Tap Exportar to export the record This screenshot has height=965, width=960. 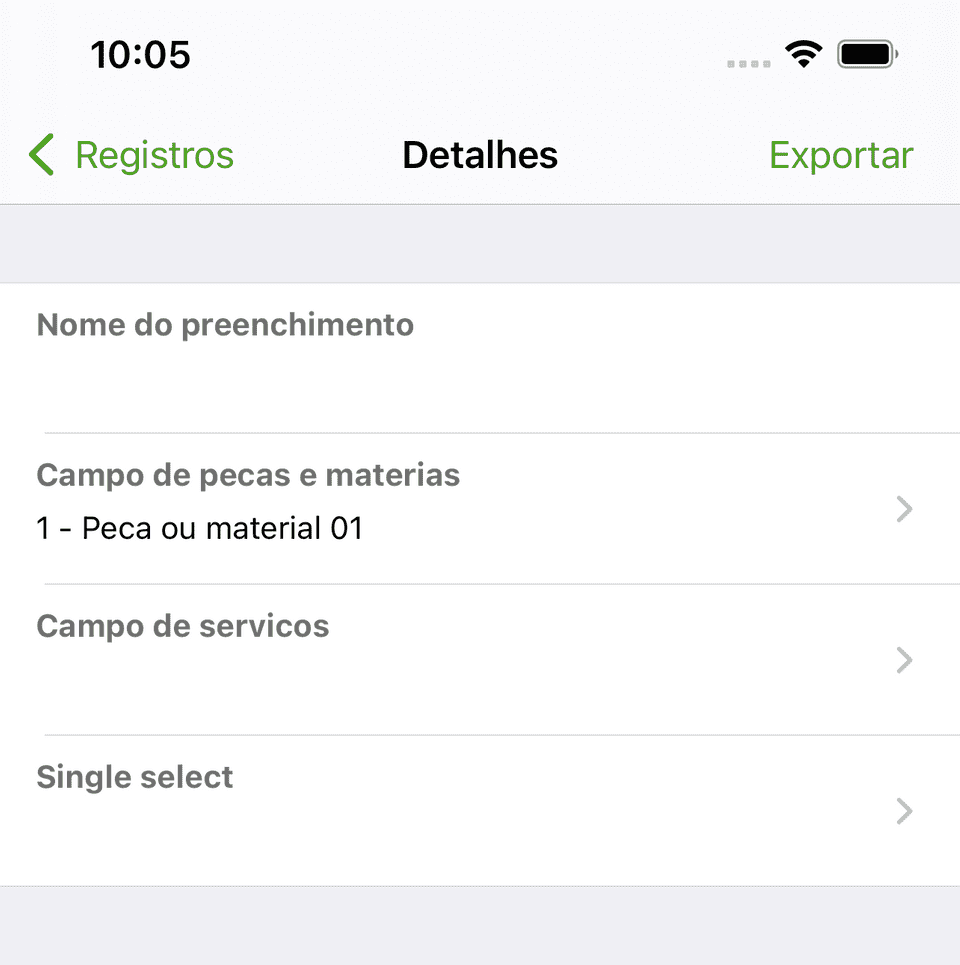coord(840,155)
